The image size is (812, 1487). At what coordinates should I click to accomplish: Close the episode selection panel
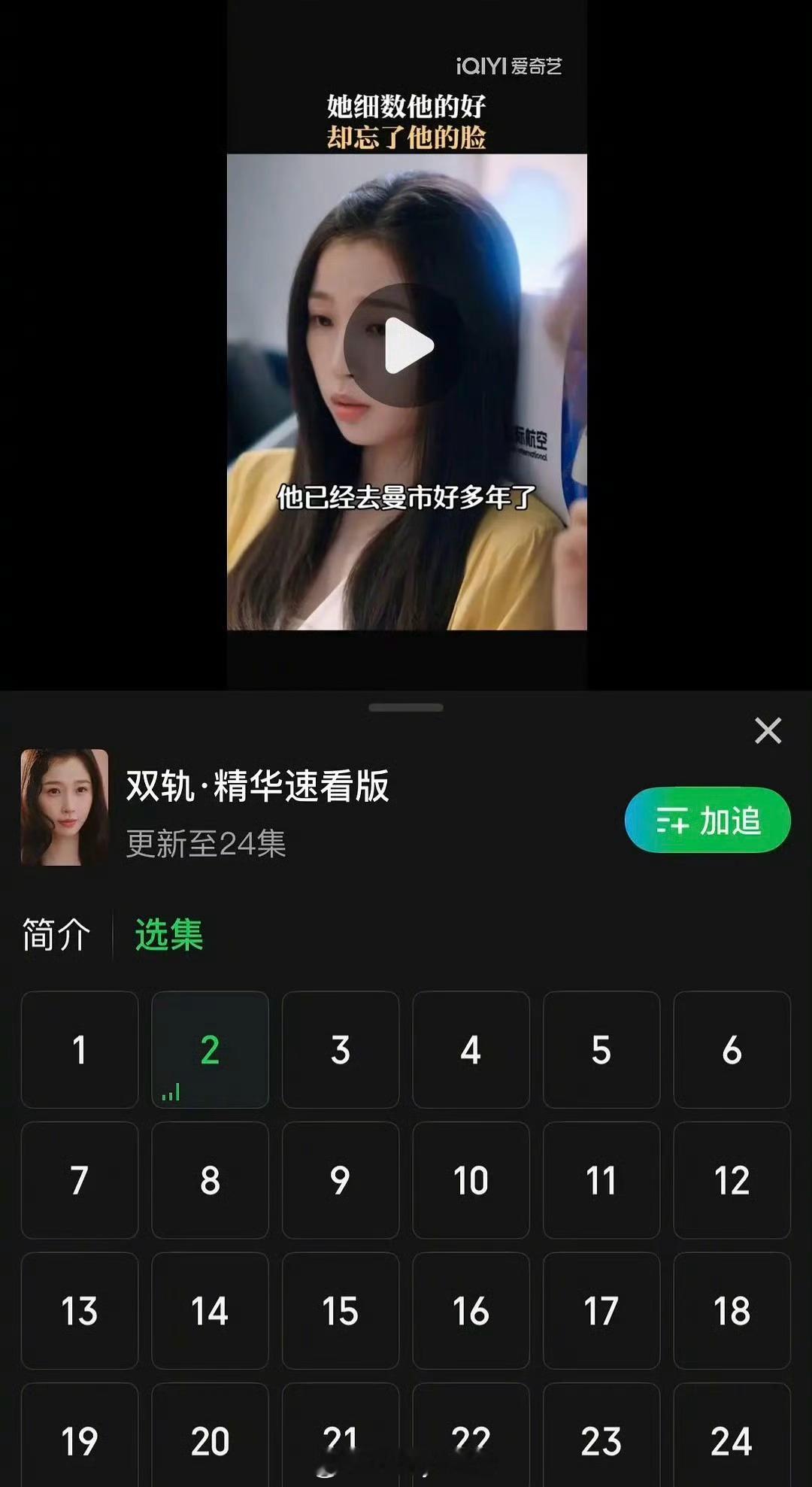[x=768, y=730]
